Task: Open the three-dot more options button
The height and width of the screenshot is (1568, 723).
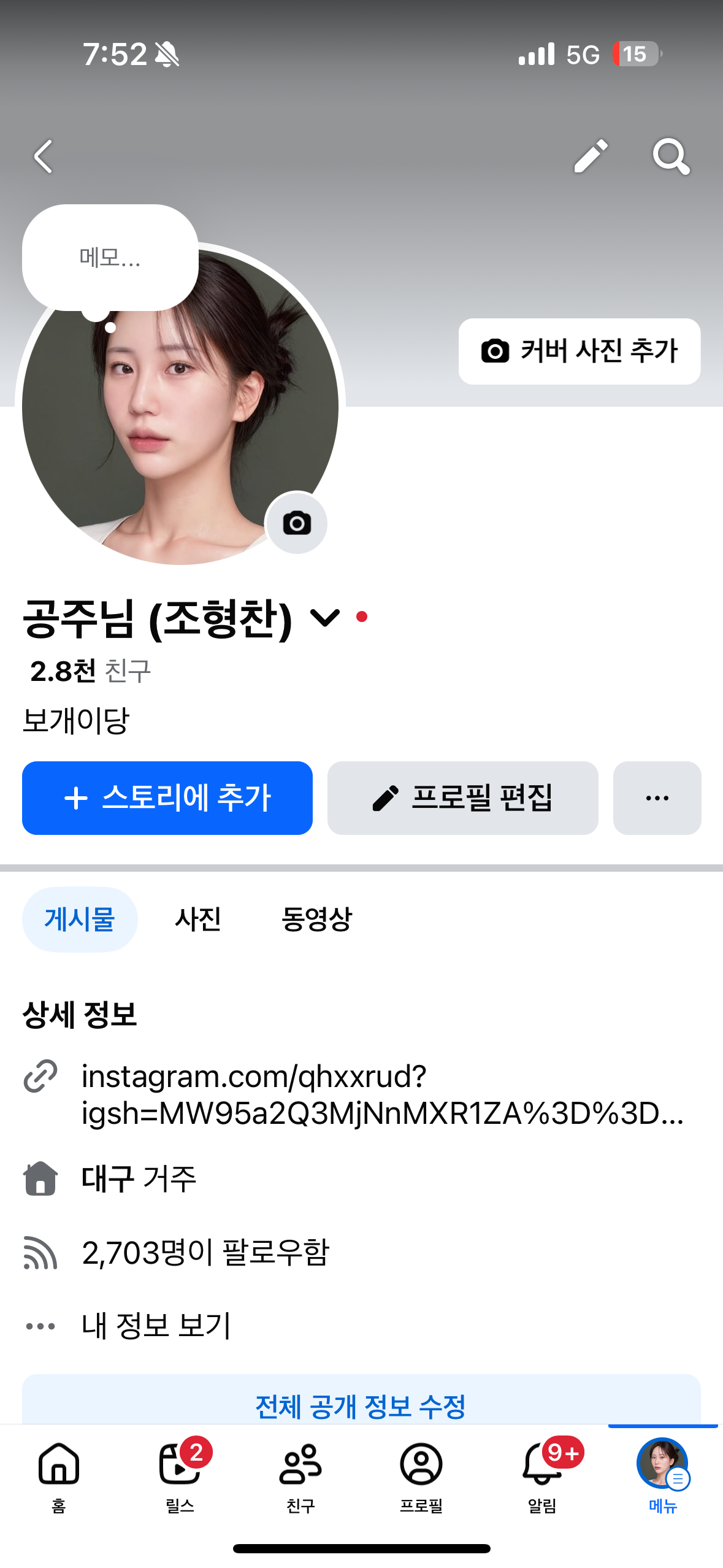Action: pyautogui.click(x=657, y=798)
